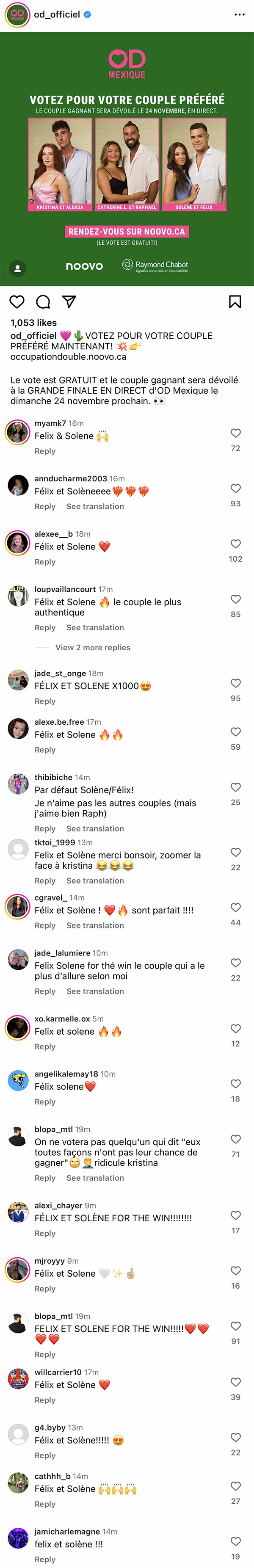Bookmark the od_officiel post

point(235,302)
